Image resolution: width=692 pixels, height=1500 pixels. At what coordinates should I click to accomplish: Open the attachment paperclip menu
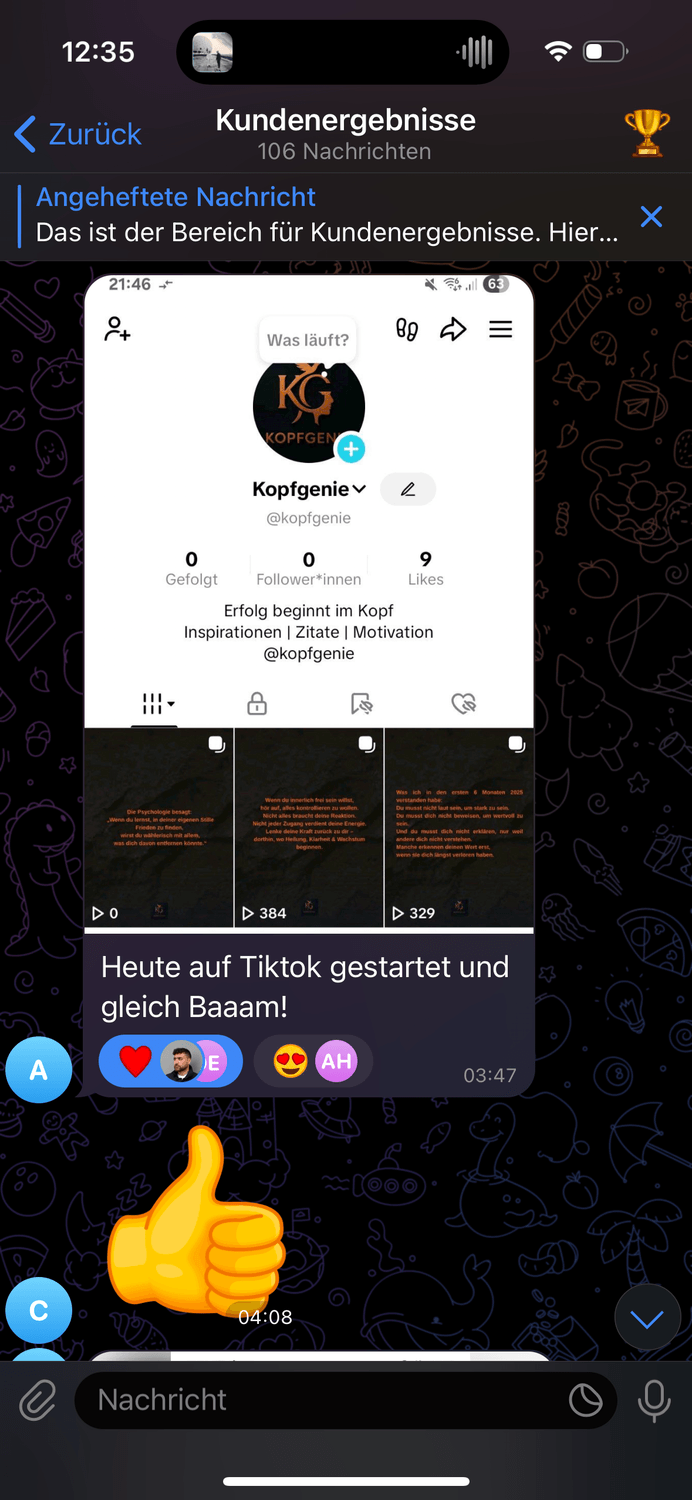37,1400
